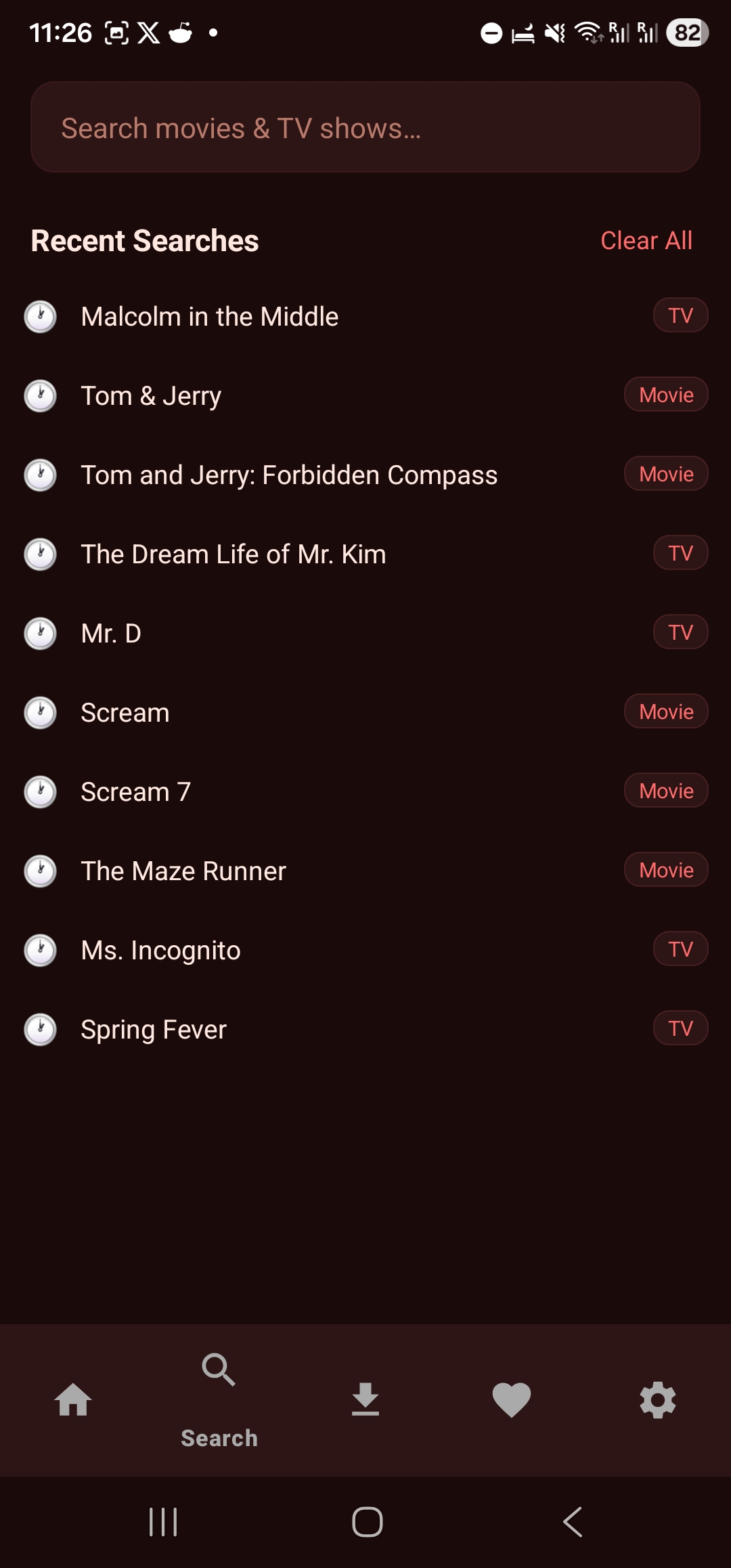Screen dimensions: 731x1568
Task: Tap the search movies and TV shows field
Action: click(365, 127)
